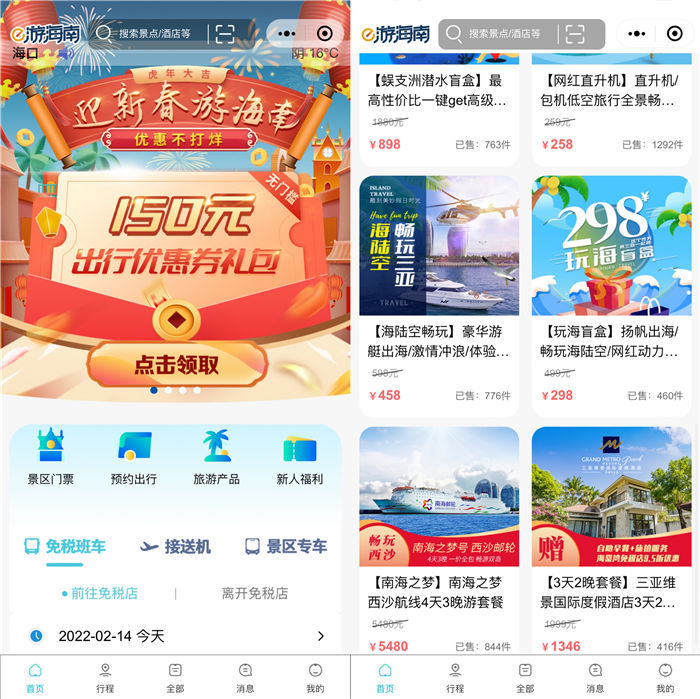Open the date picker showing 2022-02-14 今天
The image size is (700, 699).
175,635
